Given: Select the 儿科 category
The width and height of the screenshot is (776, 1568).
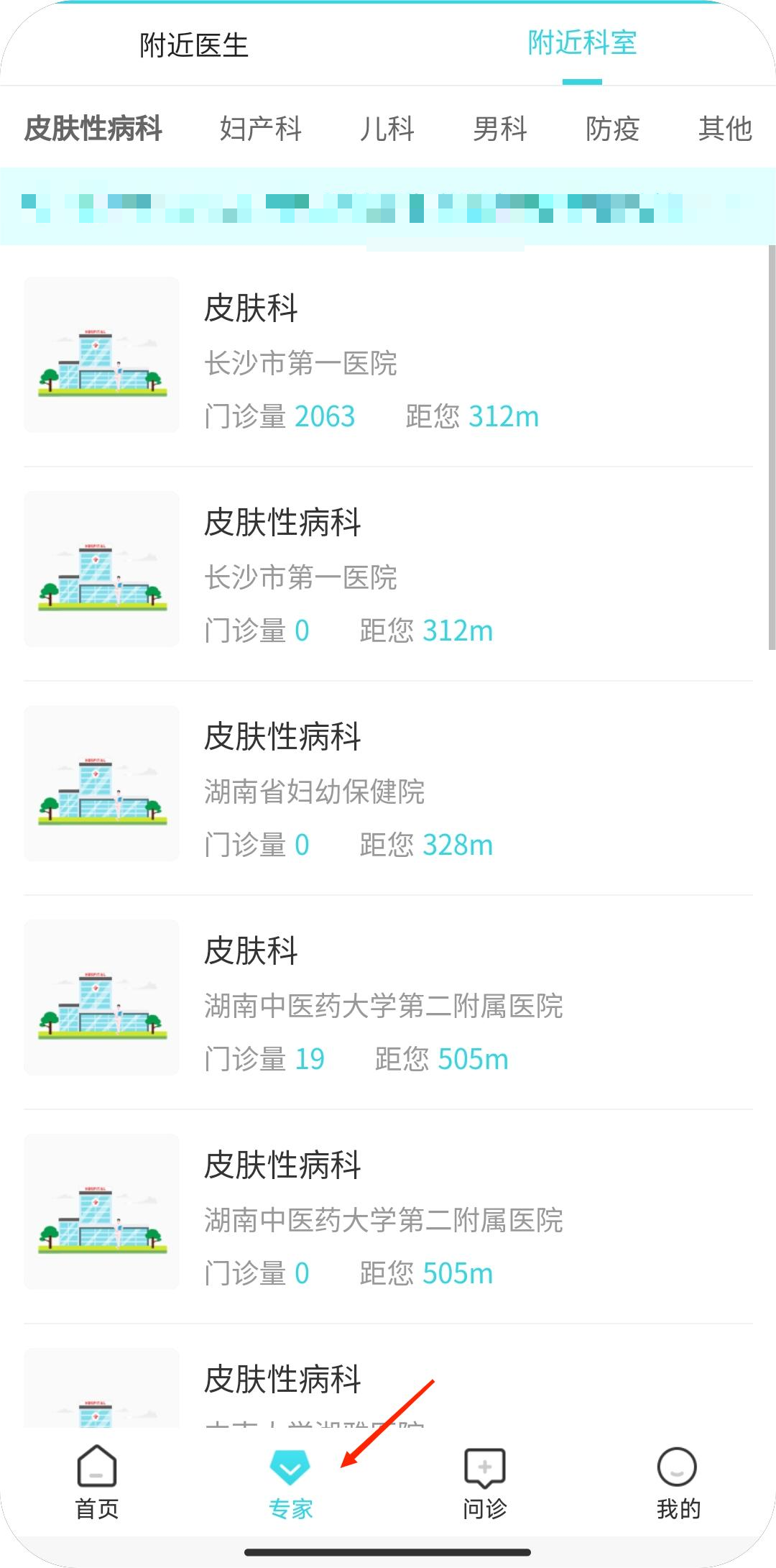Looking at the screenshot, I should pyautogui.click(x=387, y=130).
